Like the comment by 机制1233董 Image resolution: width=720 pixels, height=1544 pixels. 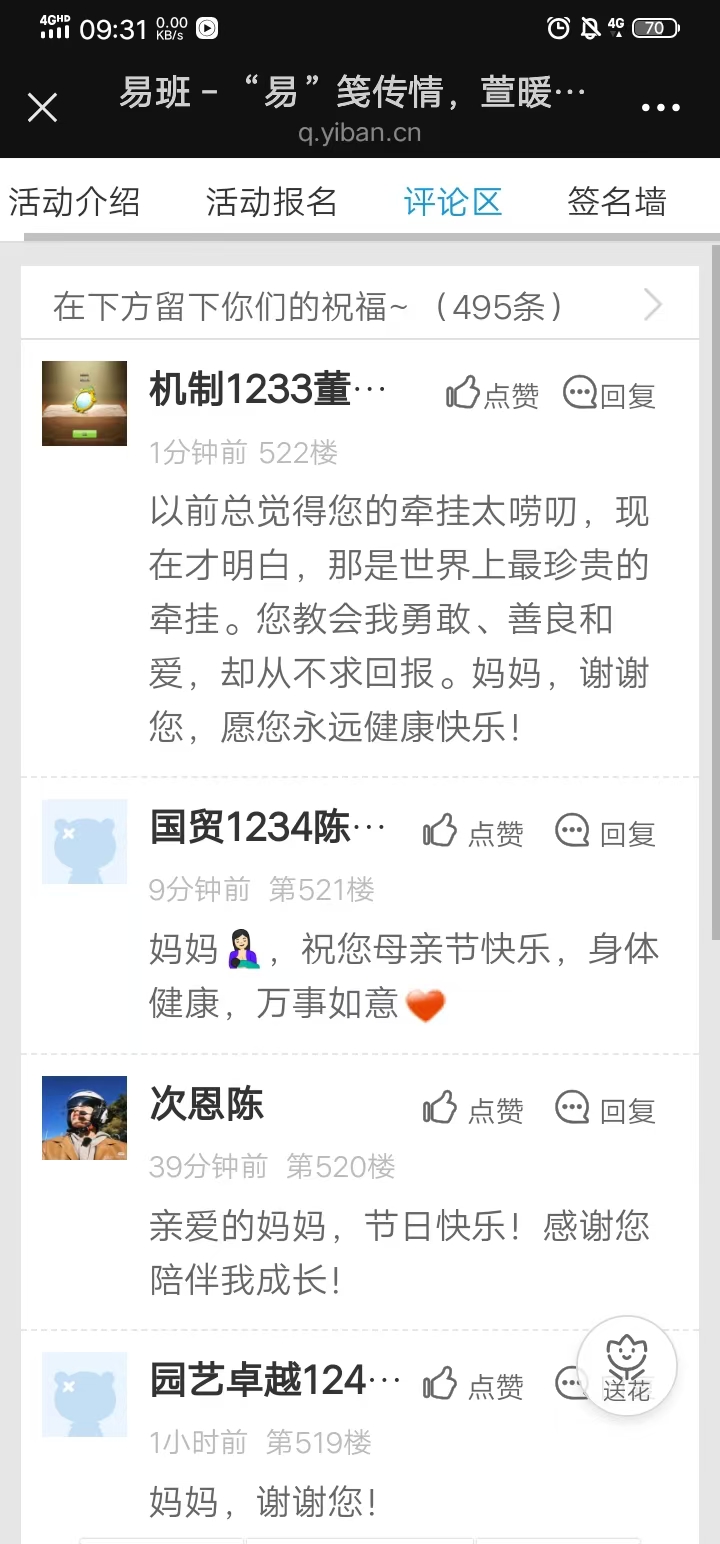pos(491,394)
